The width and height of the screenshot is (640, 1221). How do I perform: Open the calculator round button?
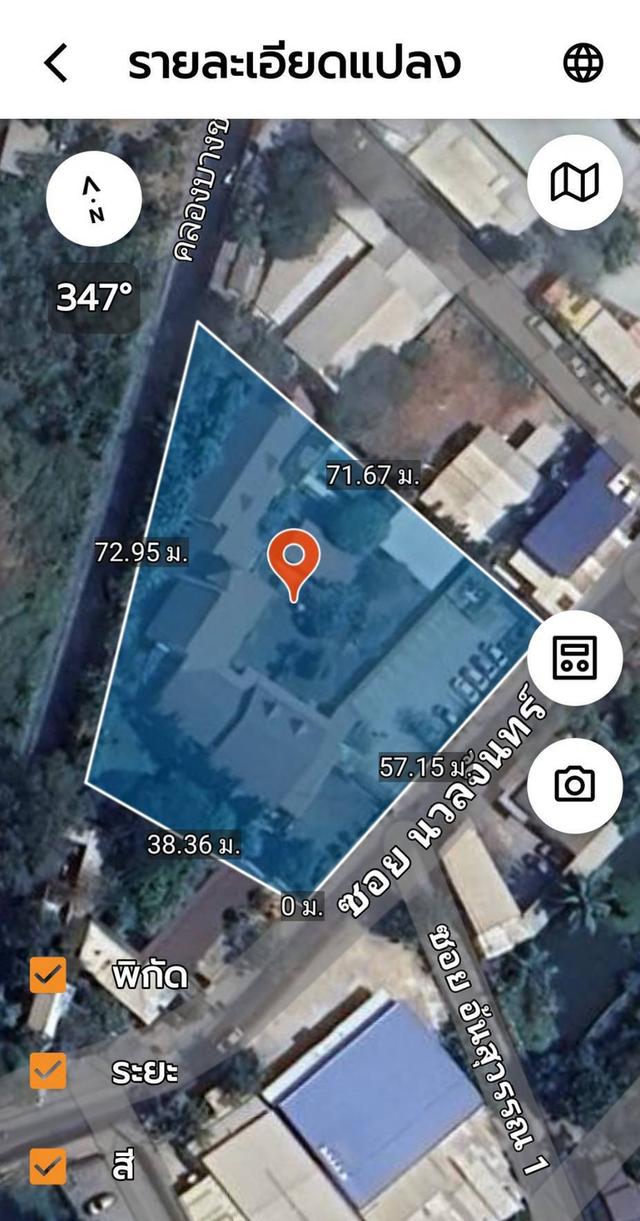coord(574,657)
